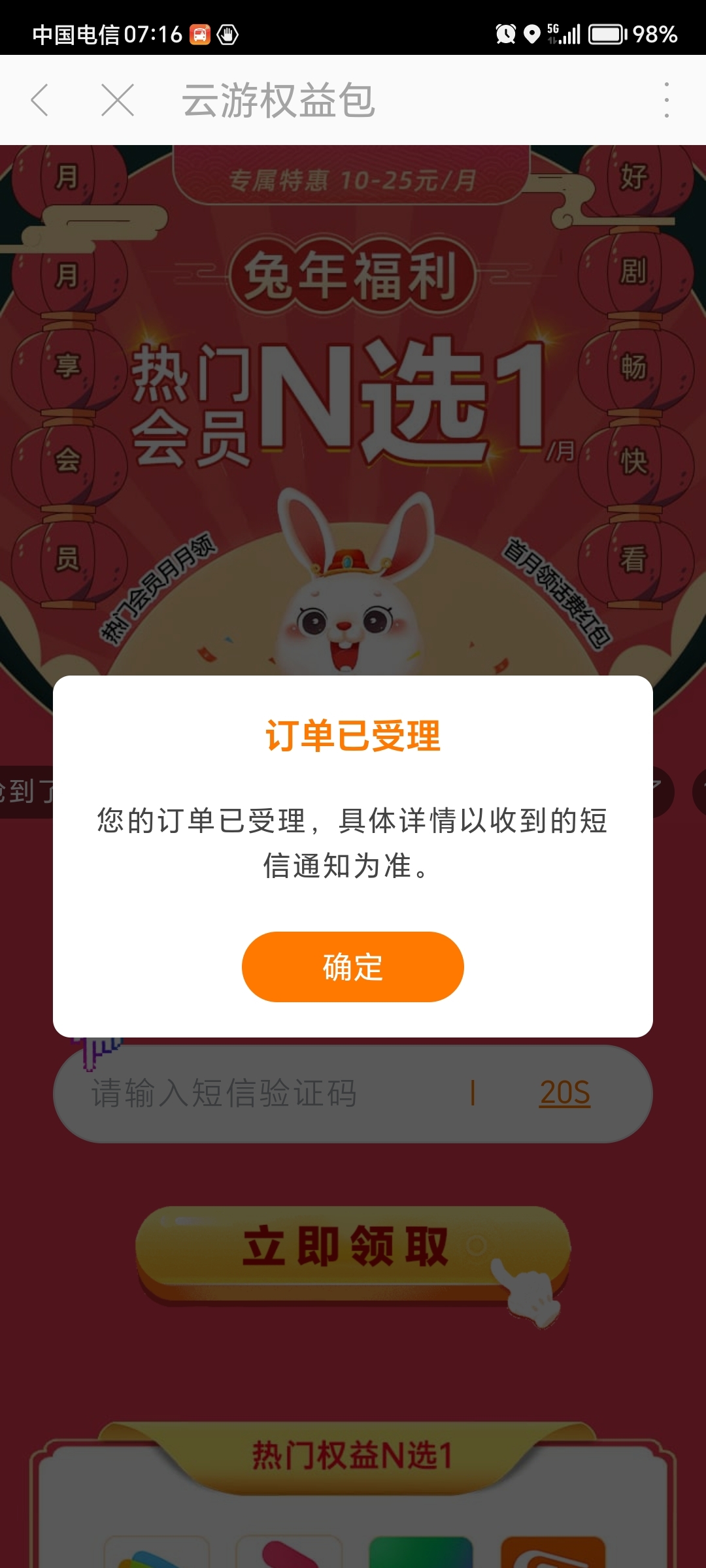This screenshot has width=706, height=1568.
Task: Close the 云游权益包 page
Action: 118,100
